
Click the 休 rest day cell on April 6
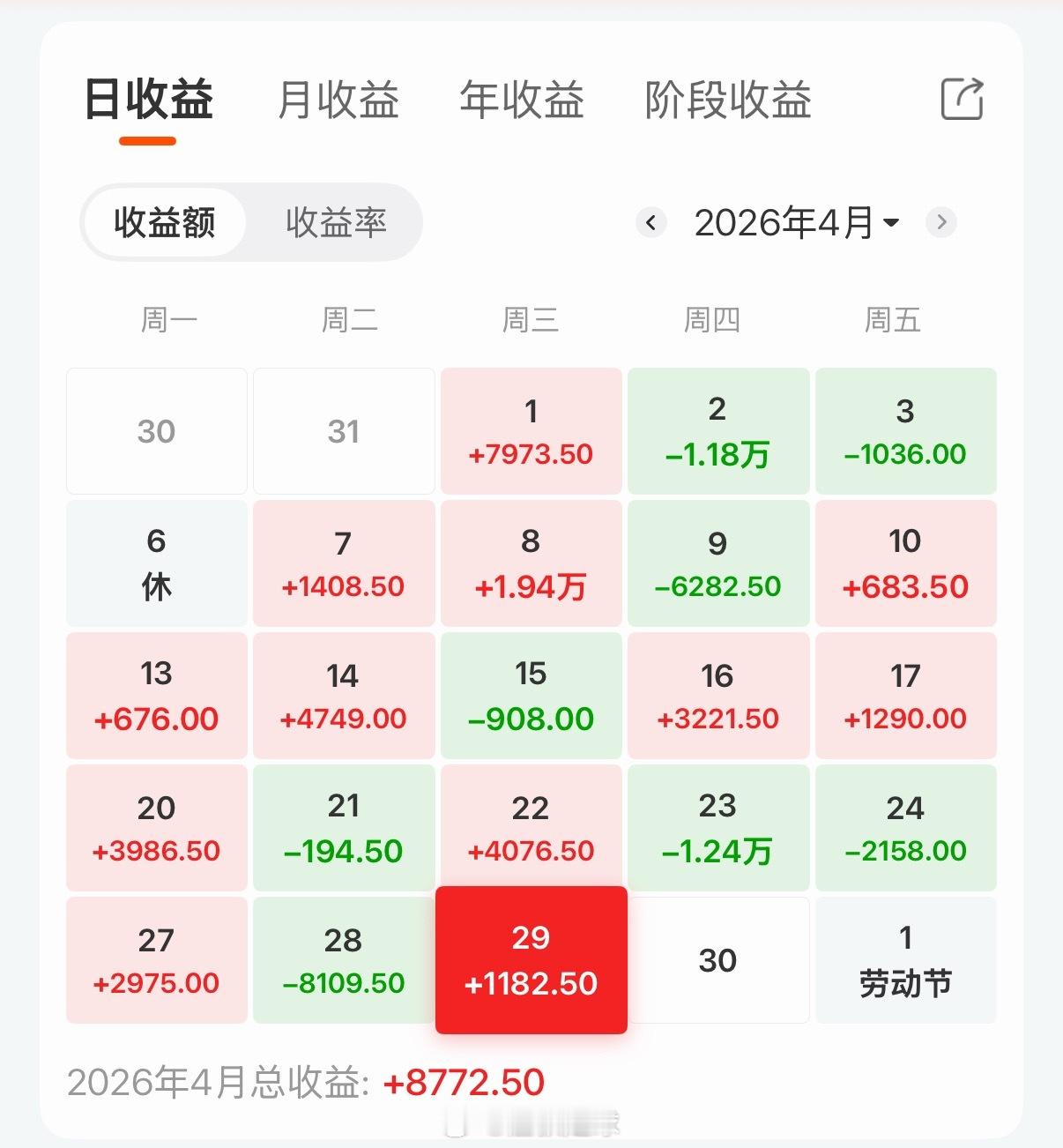tap(155, 563)
